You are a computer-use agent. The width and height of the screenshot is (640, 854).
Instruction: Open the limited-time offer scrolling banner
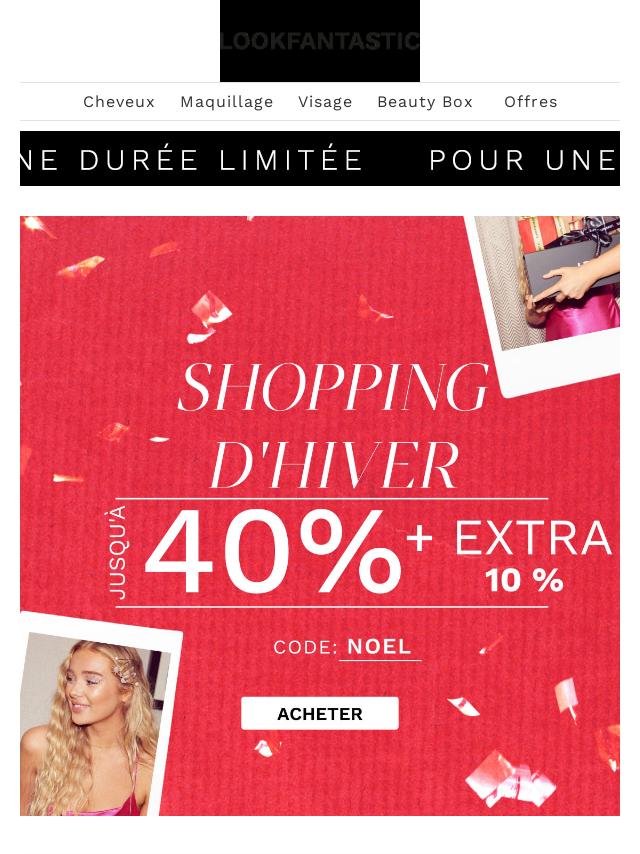[x=320, y=159]
